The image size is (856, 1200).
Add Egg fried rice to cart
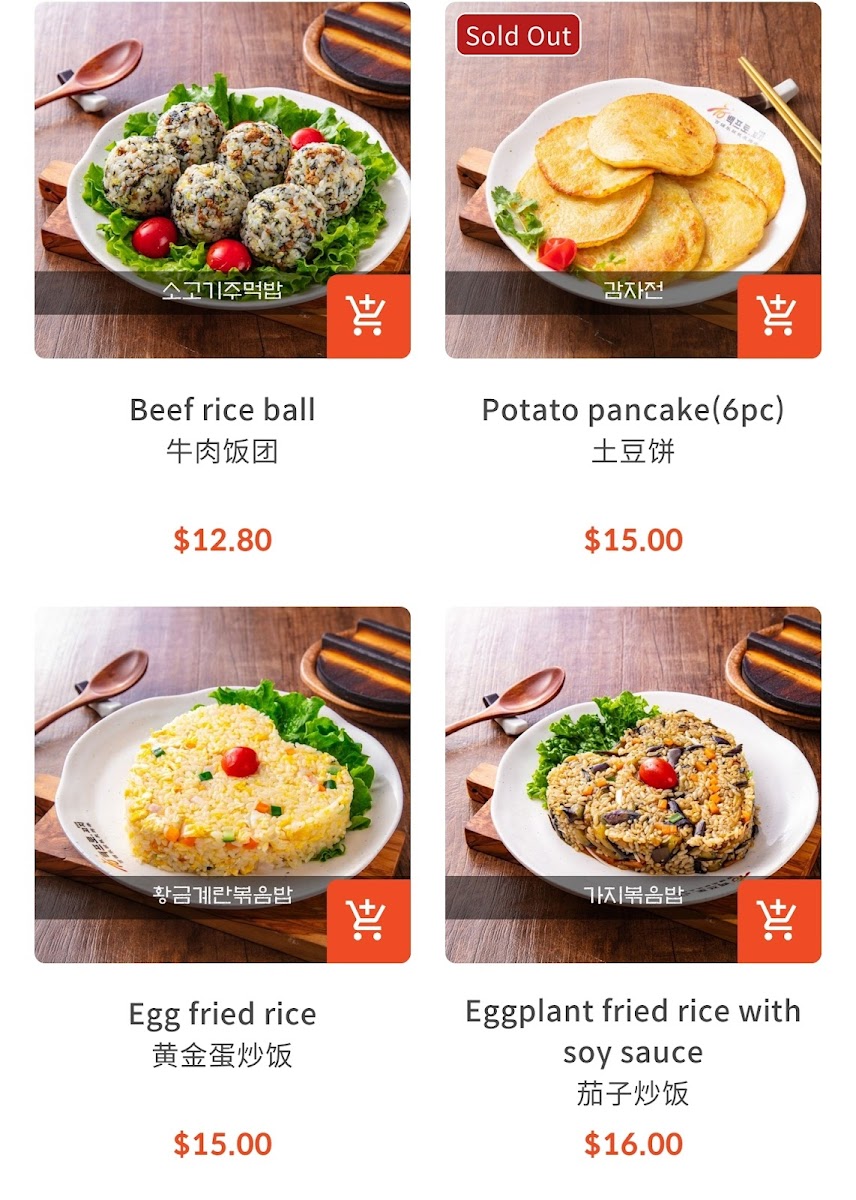[368, 921]
